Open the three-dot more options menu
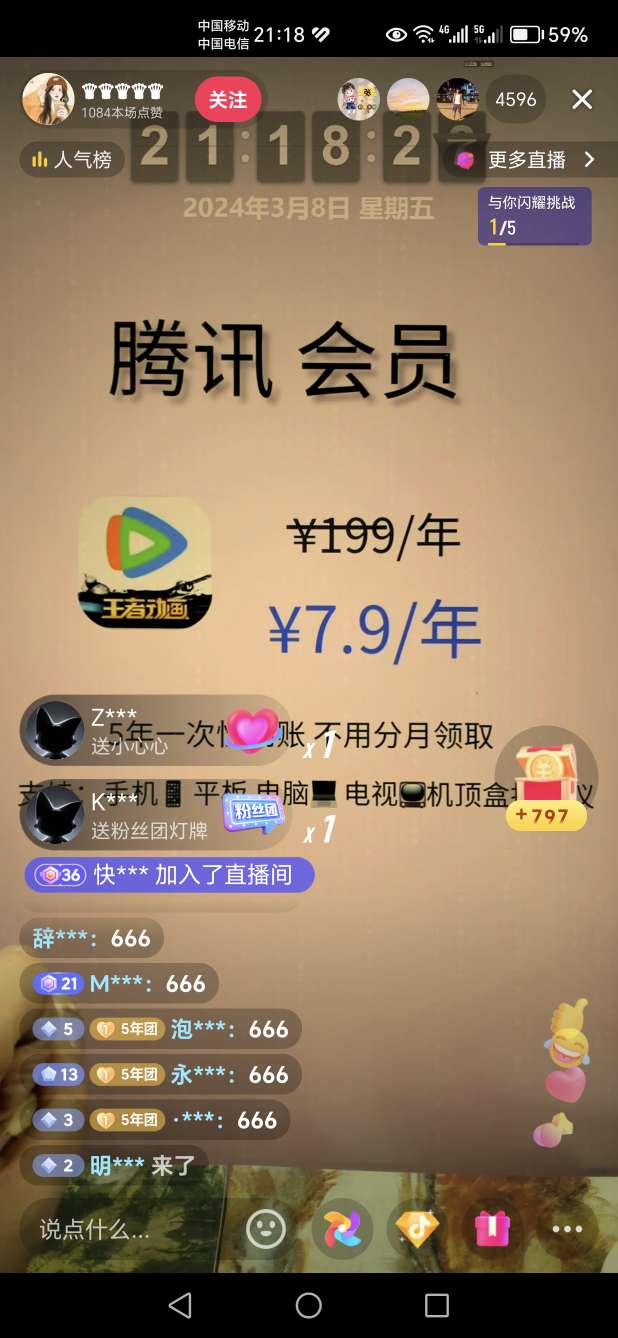Viewport: 618px width, 1338px height. coord(567,1229)
